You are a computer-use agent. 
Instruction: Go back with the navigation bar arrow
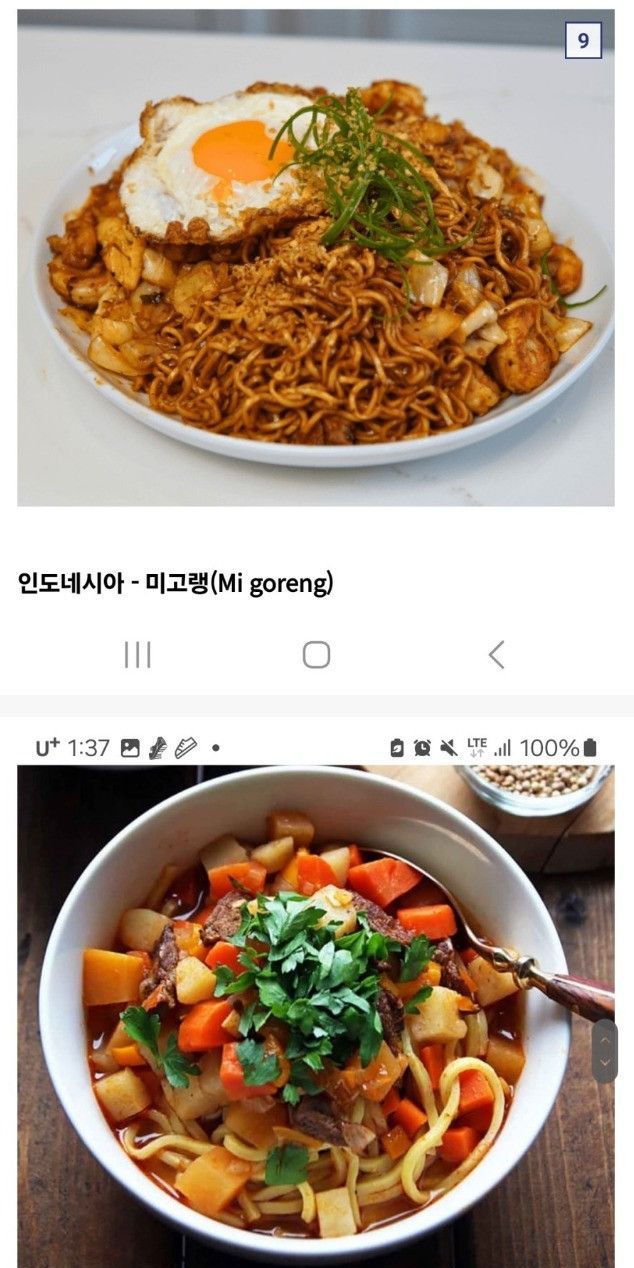[496, 655]
